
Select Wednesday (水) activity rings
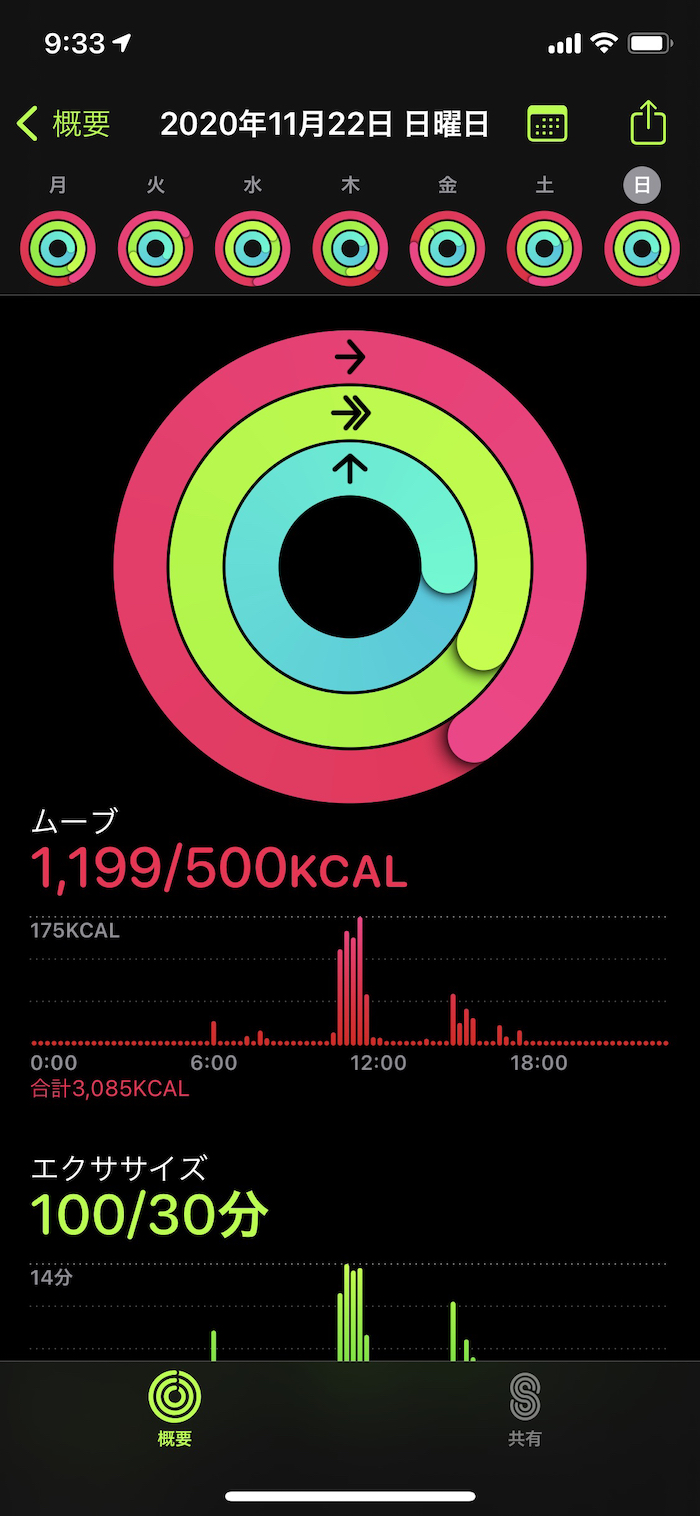[253, 248]
